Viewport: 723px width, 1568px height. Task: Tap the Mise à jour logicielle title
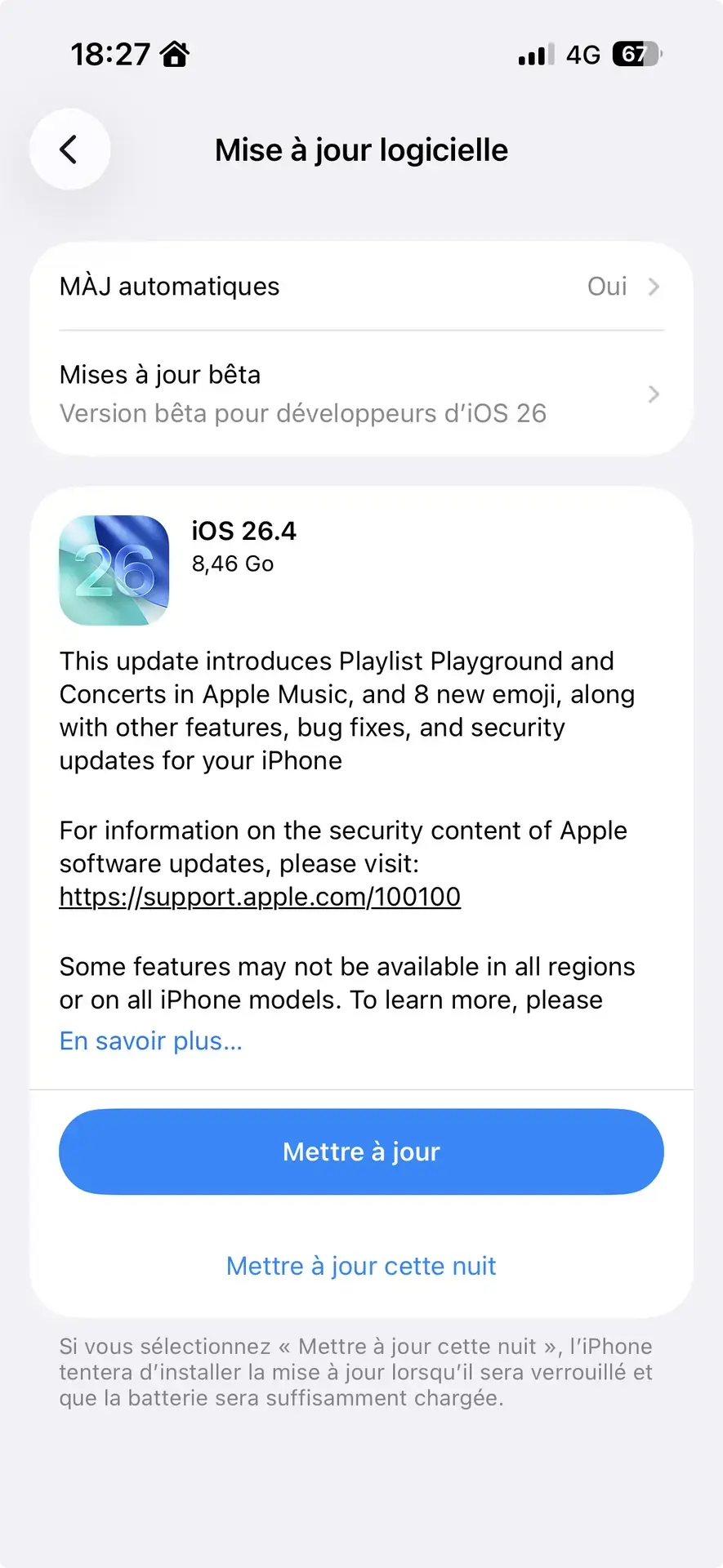361,149
